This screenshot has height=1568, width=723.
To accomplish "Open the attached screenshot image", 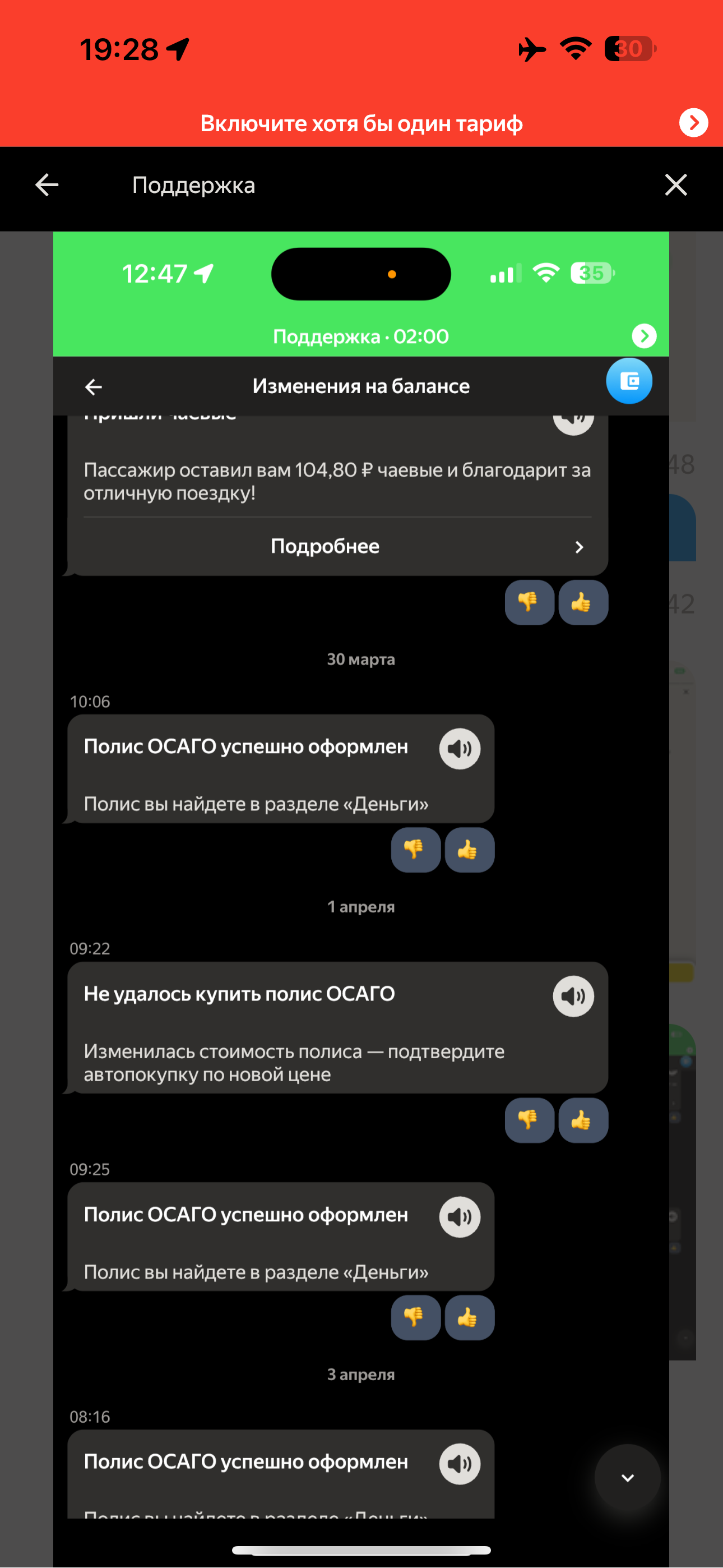I will click(361, 899).
